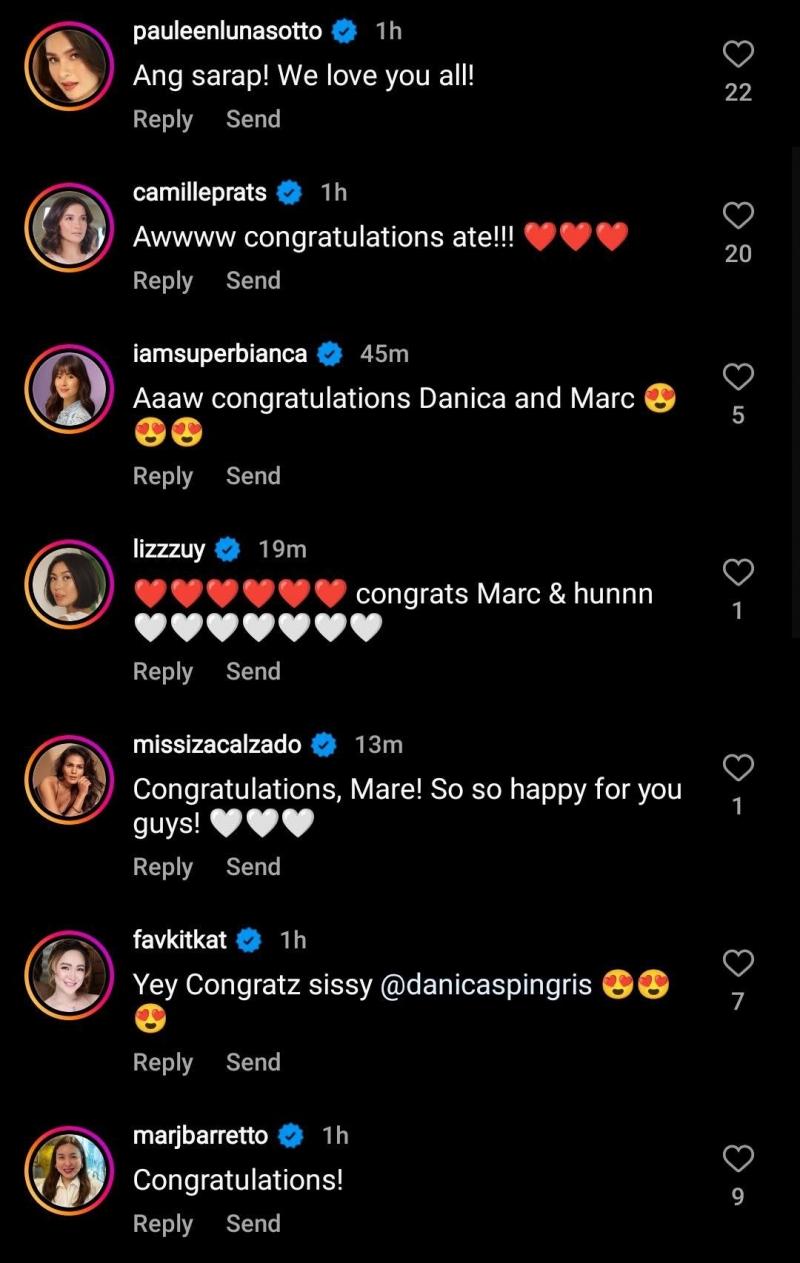
Task: Open the @danicaspingris mention link
Action: [486, 985]
